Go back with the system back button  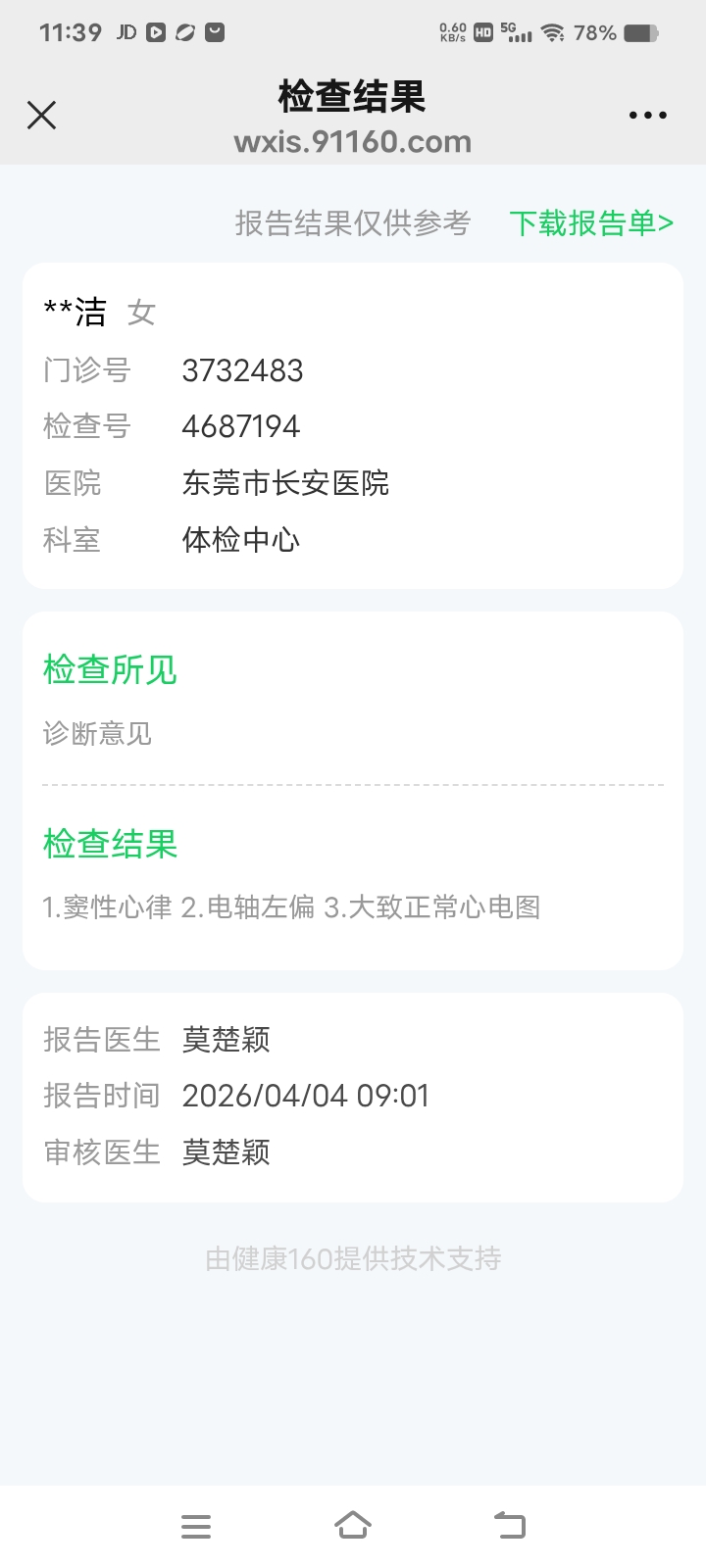point(510,1525)
